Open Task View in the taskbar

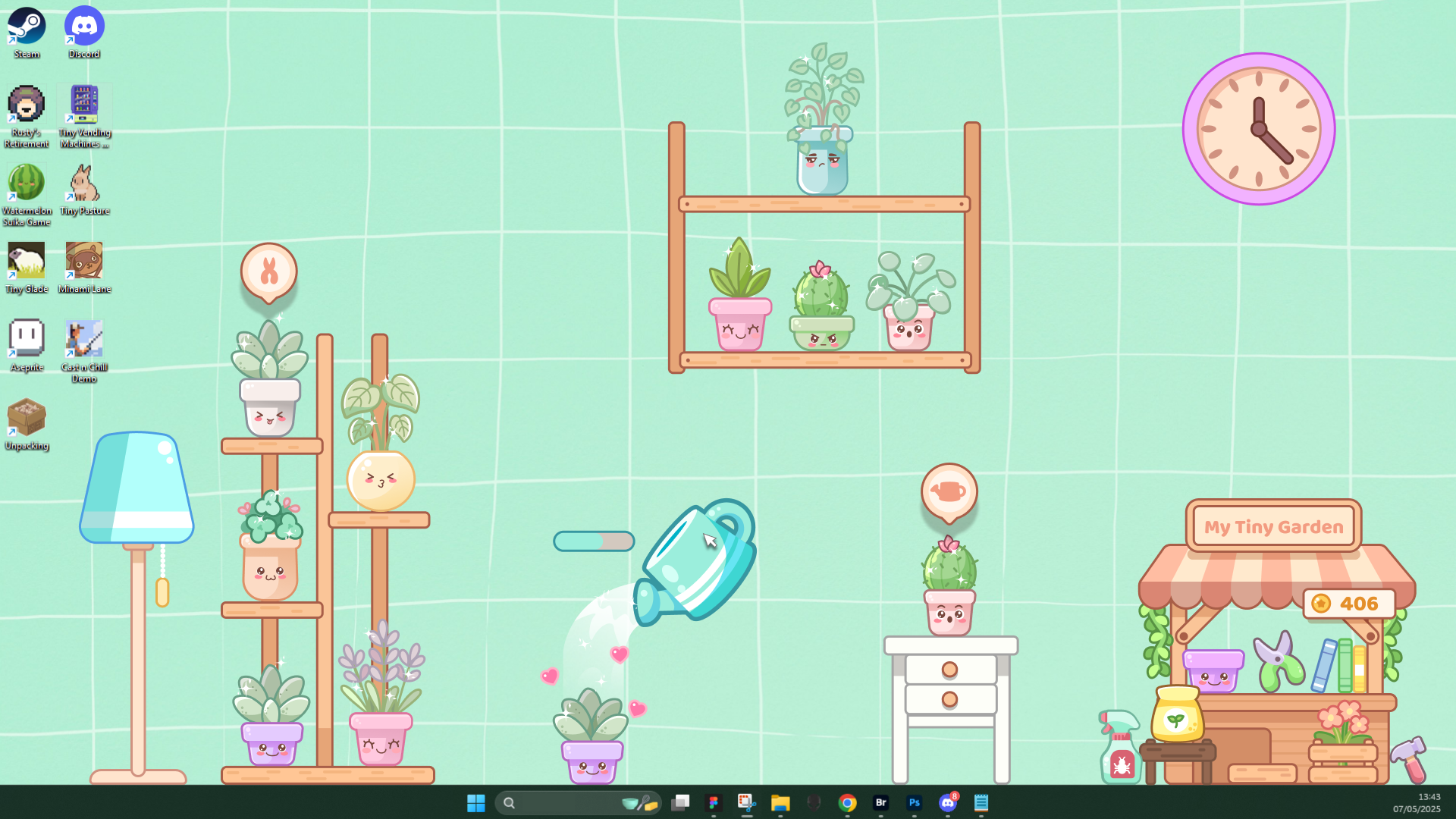point(680,803)
